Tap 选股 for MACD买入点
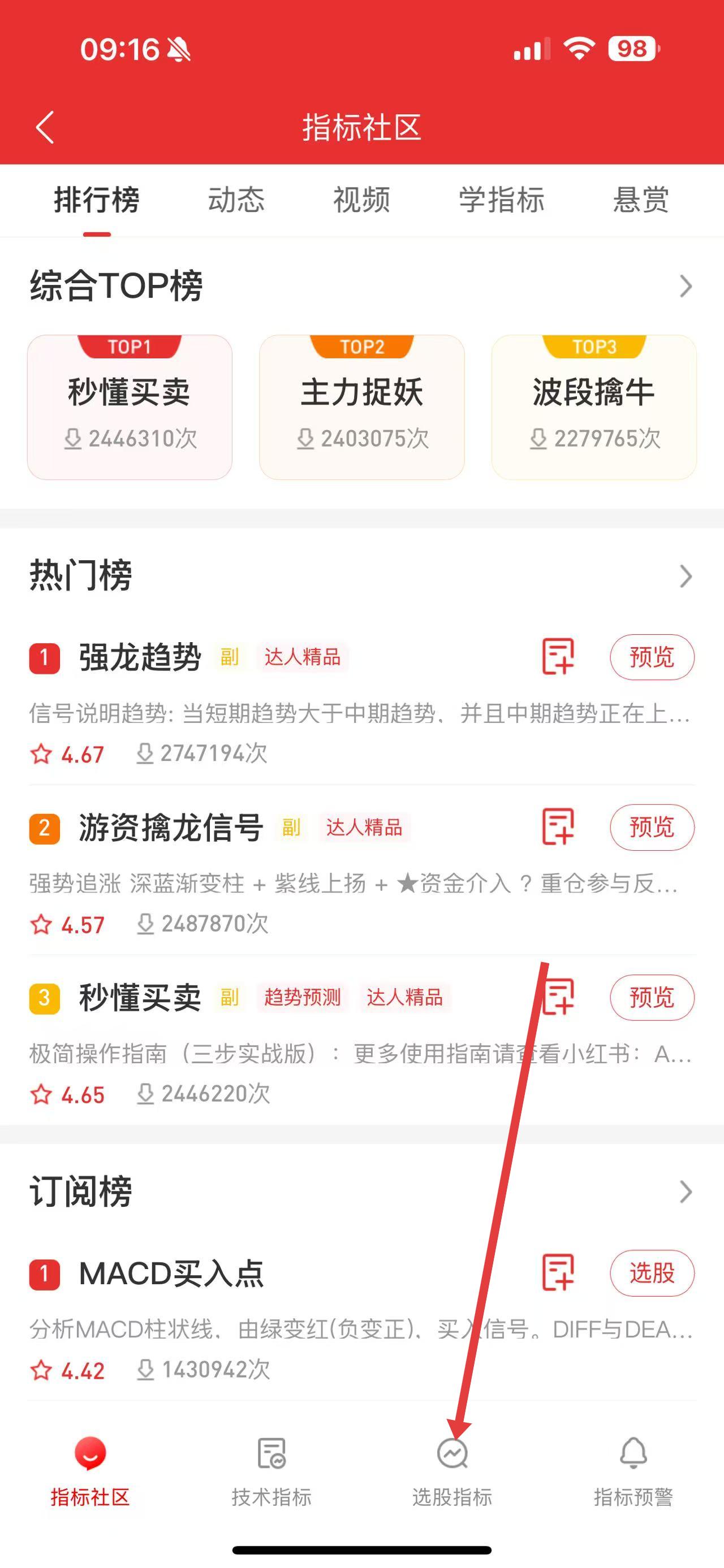 click(x=652, y=1273)
